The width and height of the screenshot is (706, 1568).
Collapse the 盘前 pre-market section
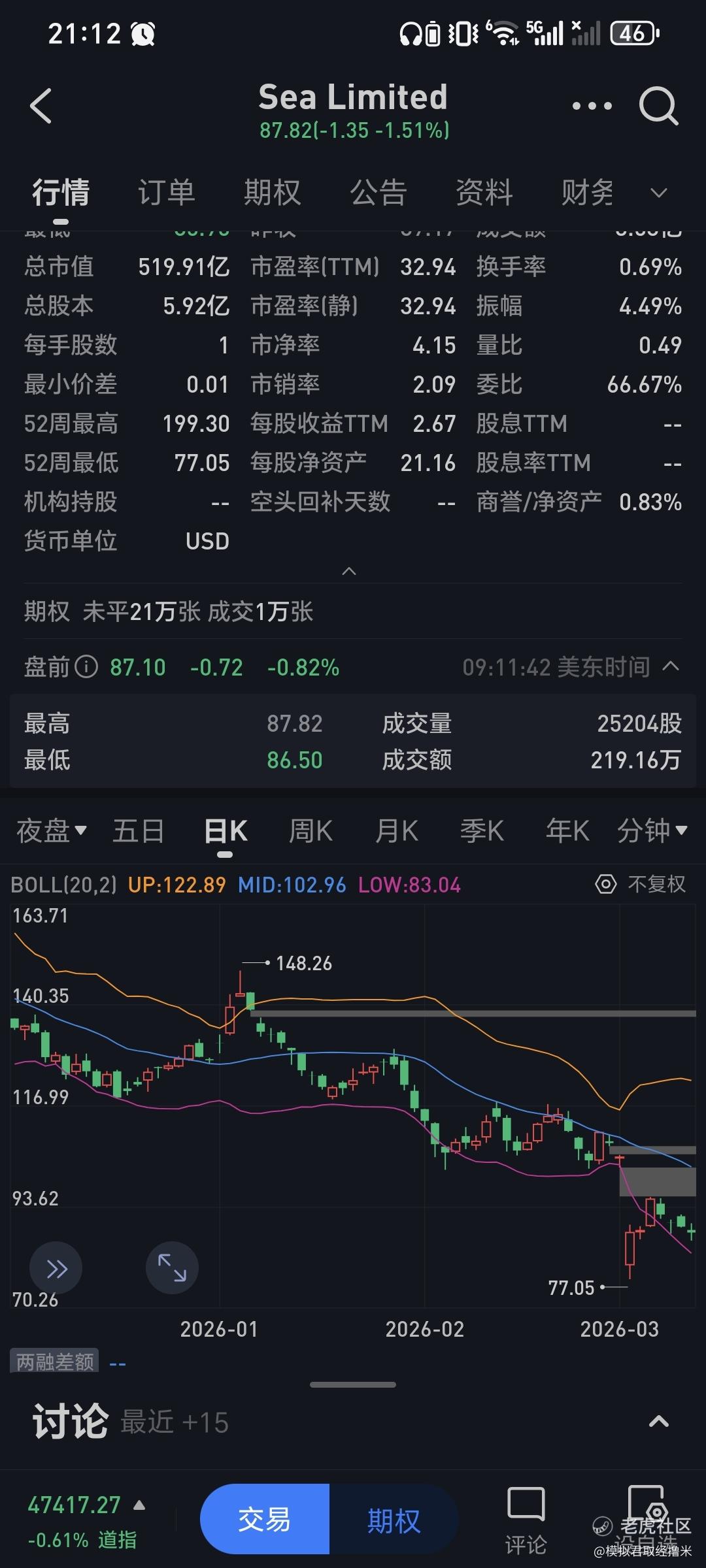click(x=671, y=666)
